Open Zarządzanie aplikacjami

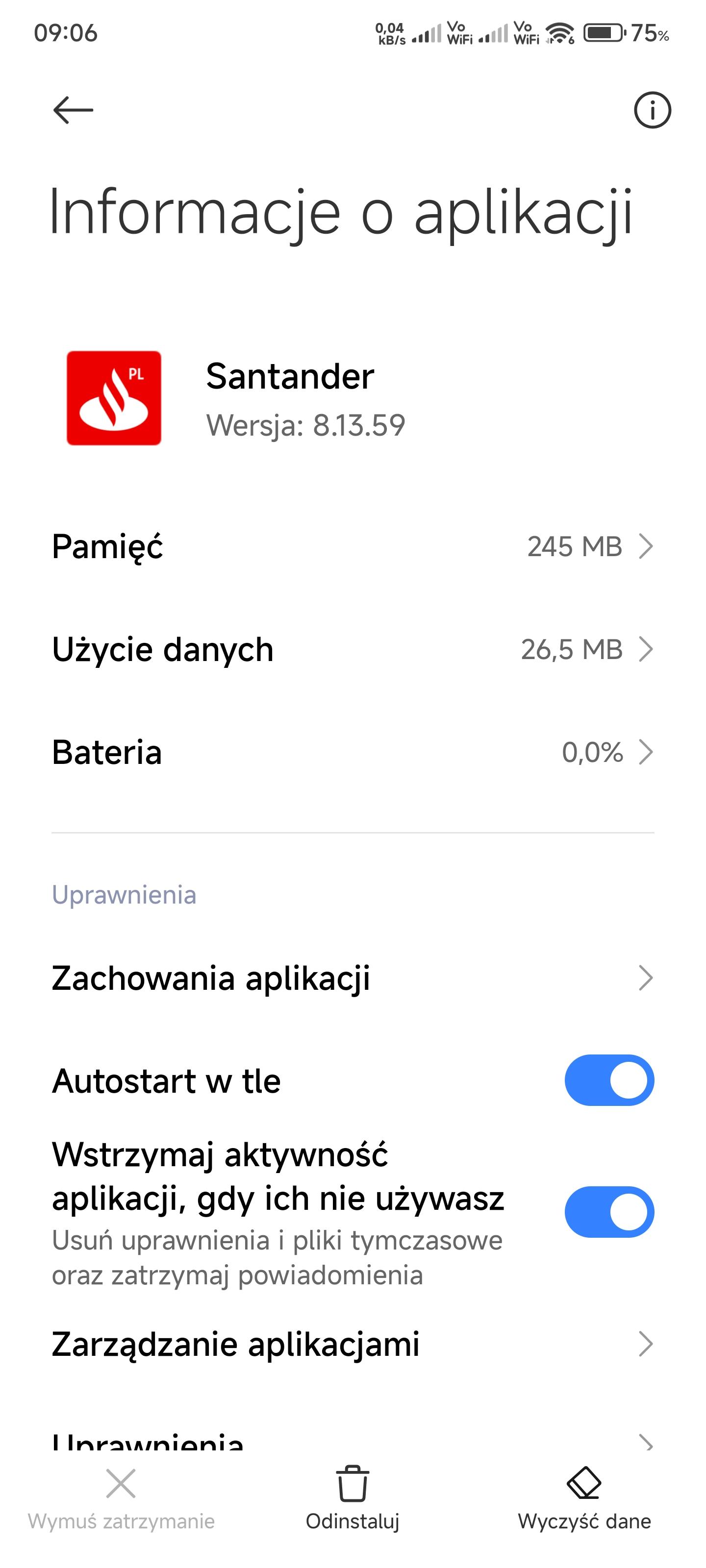pos(353,1344)
